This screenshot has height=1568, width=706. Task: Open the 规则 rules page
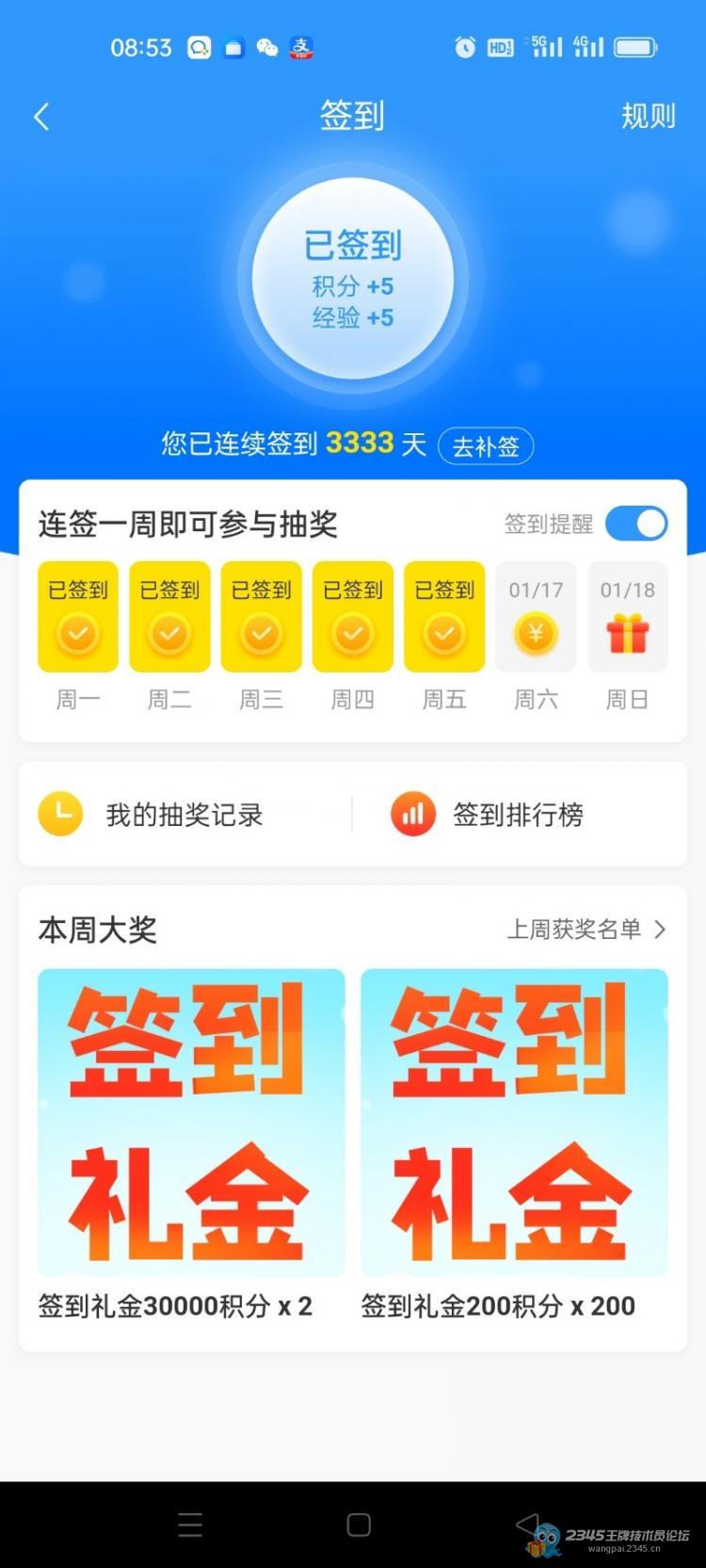pyautogui.click(x=648, y=117)
